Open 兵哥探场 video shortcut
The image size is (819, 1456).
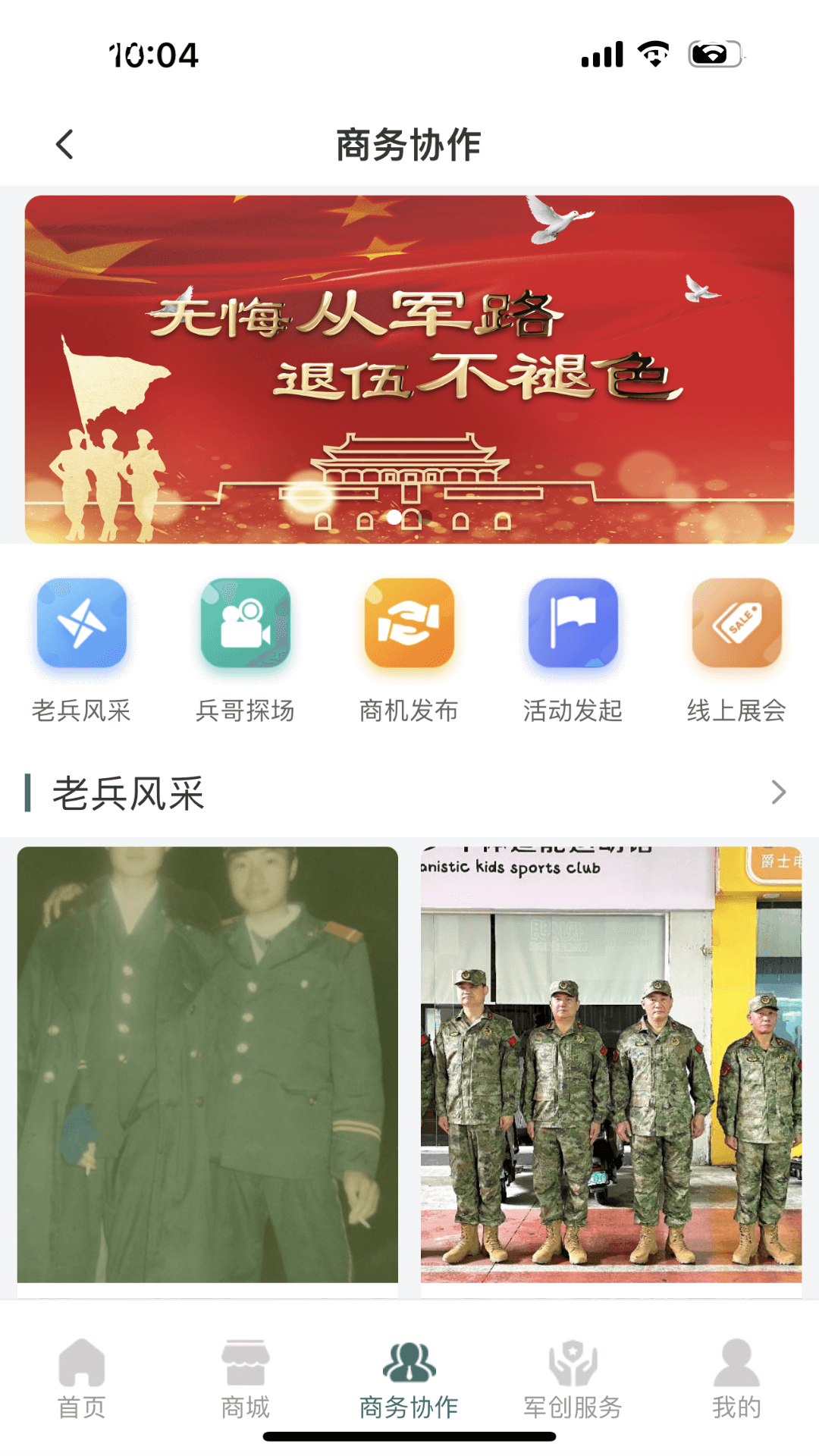pos(245,623)
